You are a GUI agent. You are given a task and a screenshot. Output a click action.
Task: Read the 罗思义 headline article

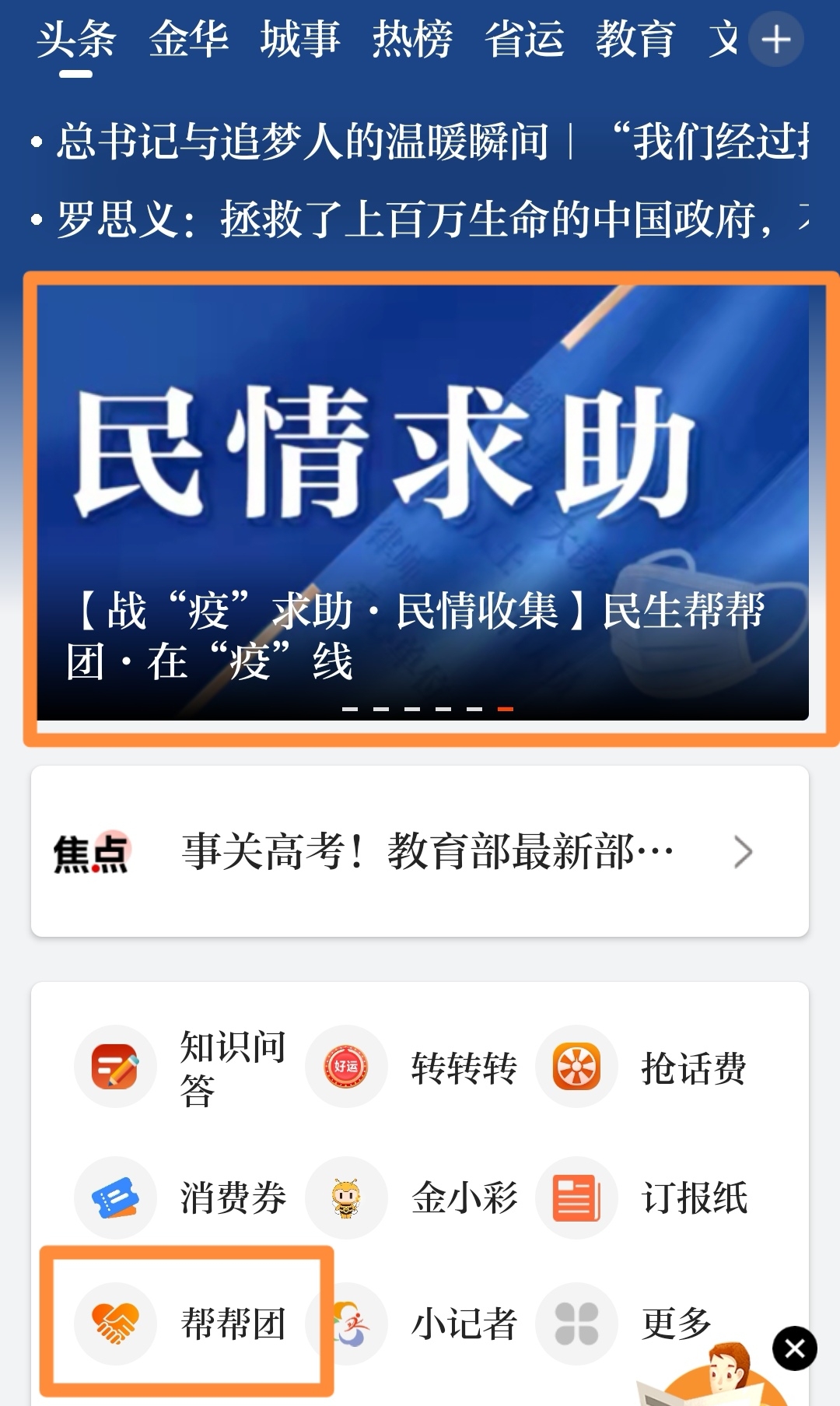click(x=412, y=219)
